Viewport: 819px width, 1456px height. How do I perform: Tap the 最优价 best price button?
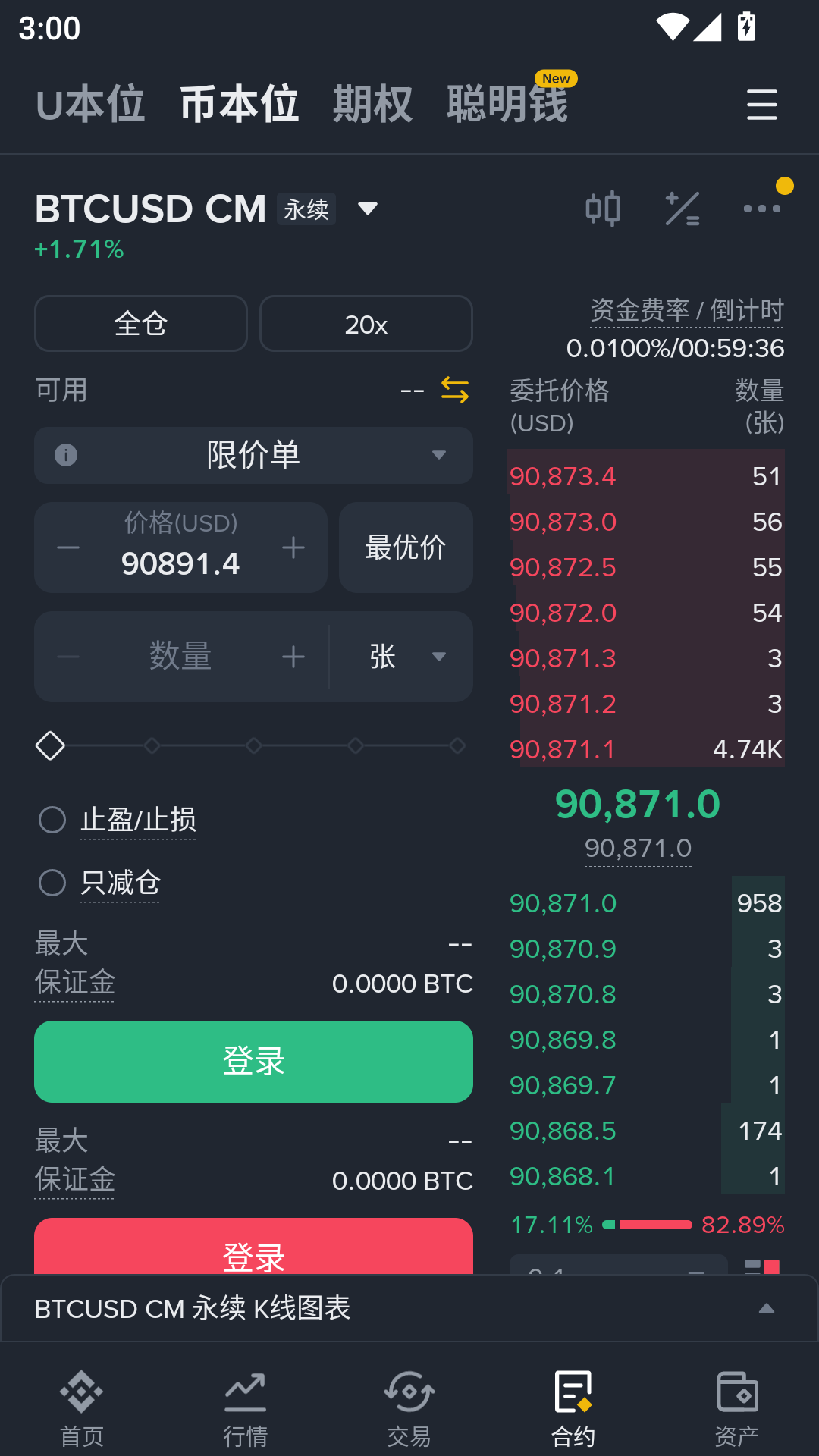click(x=405, y=548)
